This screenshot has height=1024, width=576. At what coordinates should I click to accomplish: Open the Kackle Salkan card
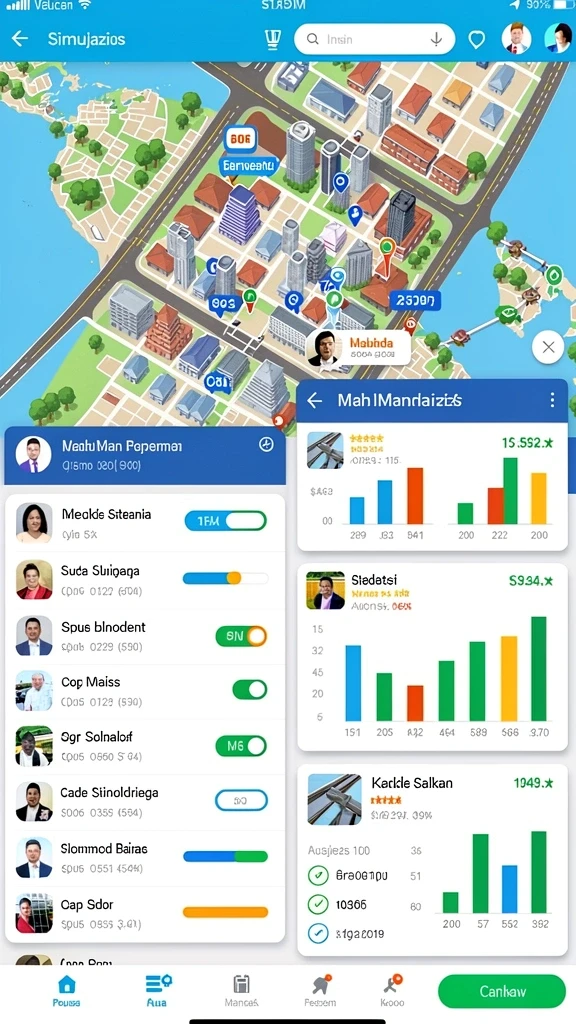pyautogui.click(x=432, y=860)
